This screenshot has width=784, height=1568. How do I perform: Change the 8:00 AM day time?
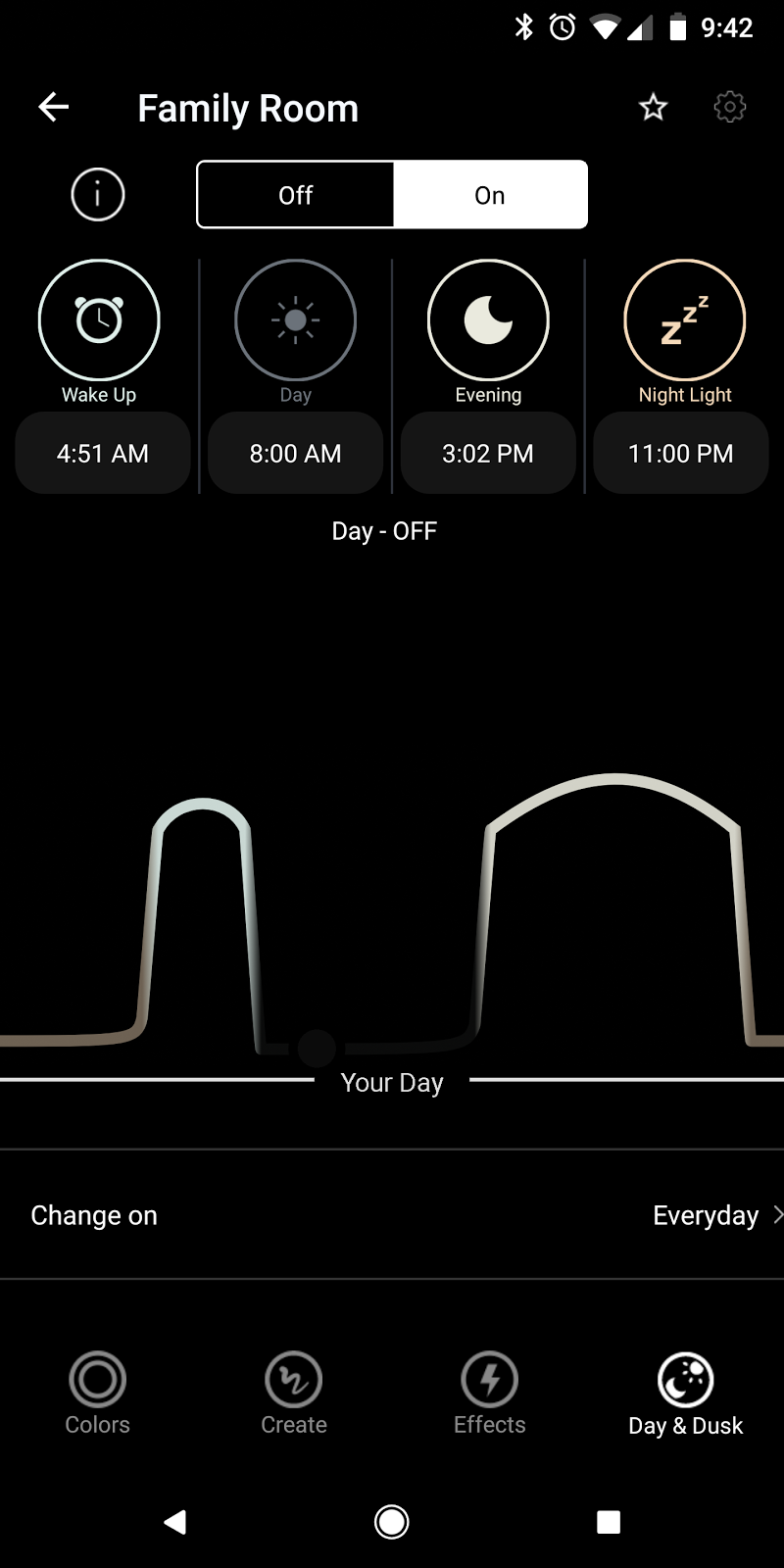coord(295,454)
